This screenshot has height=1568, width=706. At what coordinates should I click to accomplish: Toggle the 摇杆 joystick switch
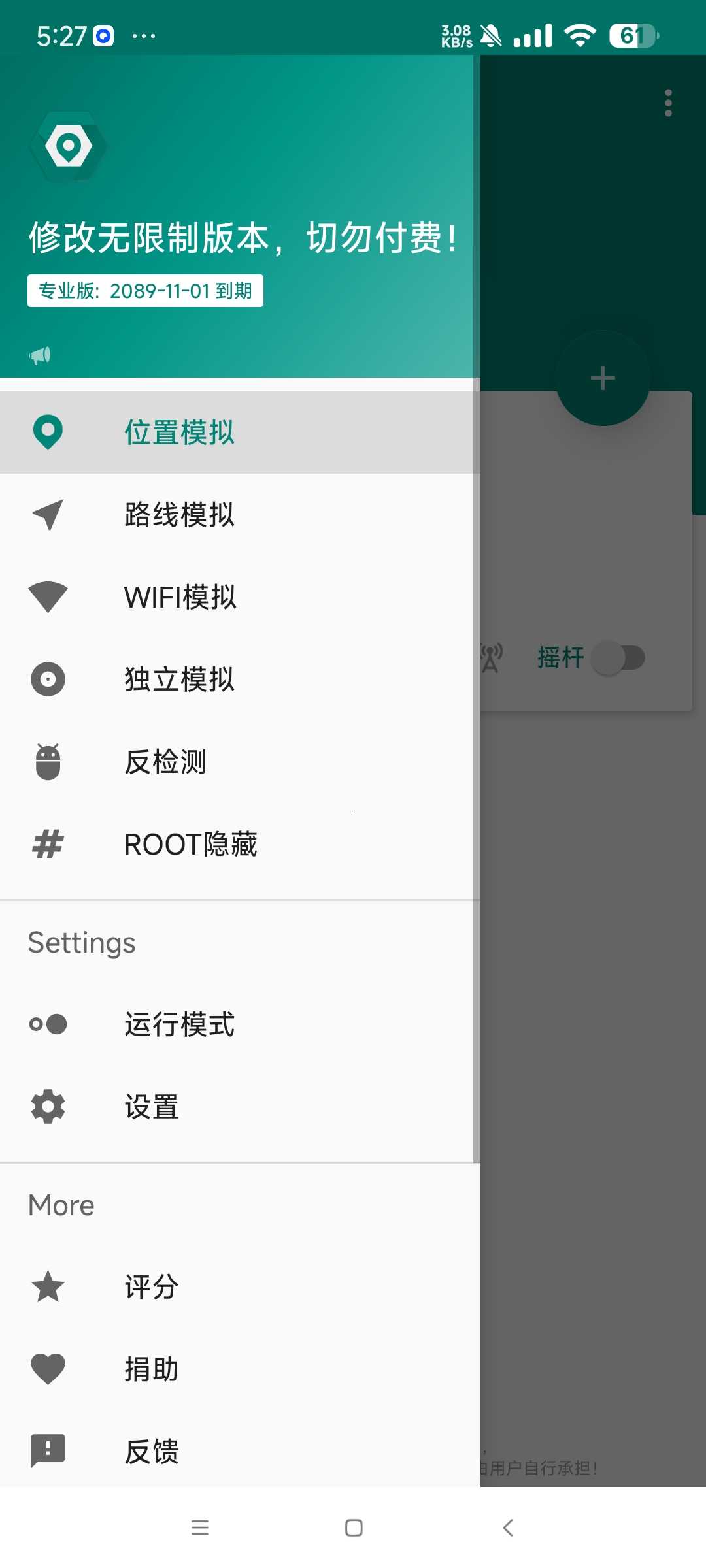pyautogui.click(x=618, y=658)
